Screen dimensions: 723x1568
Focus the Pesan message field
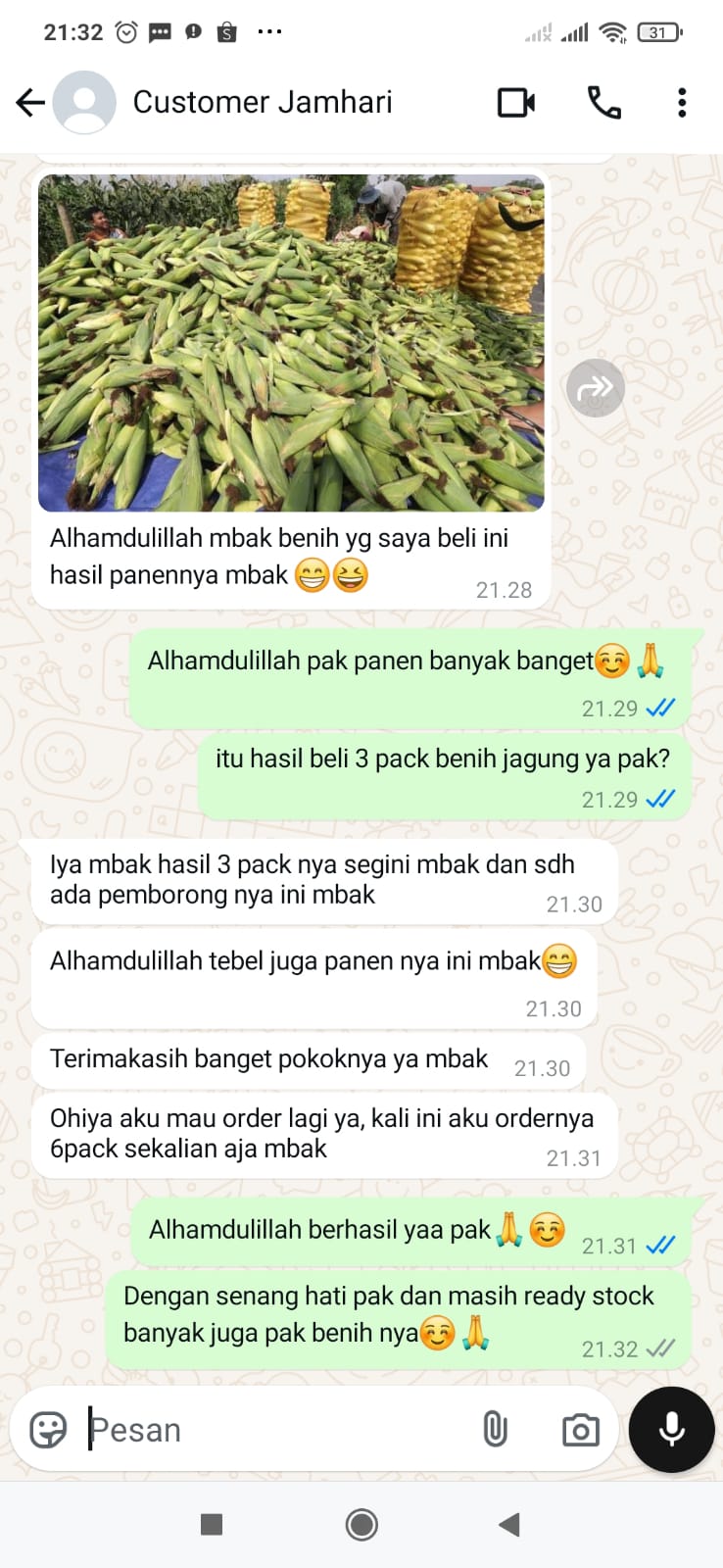coord(274,1430)
